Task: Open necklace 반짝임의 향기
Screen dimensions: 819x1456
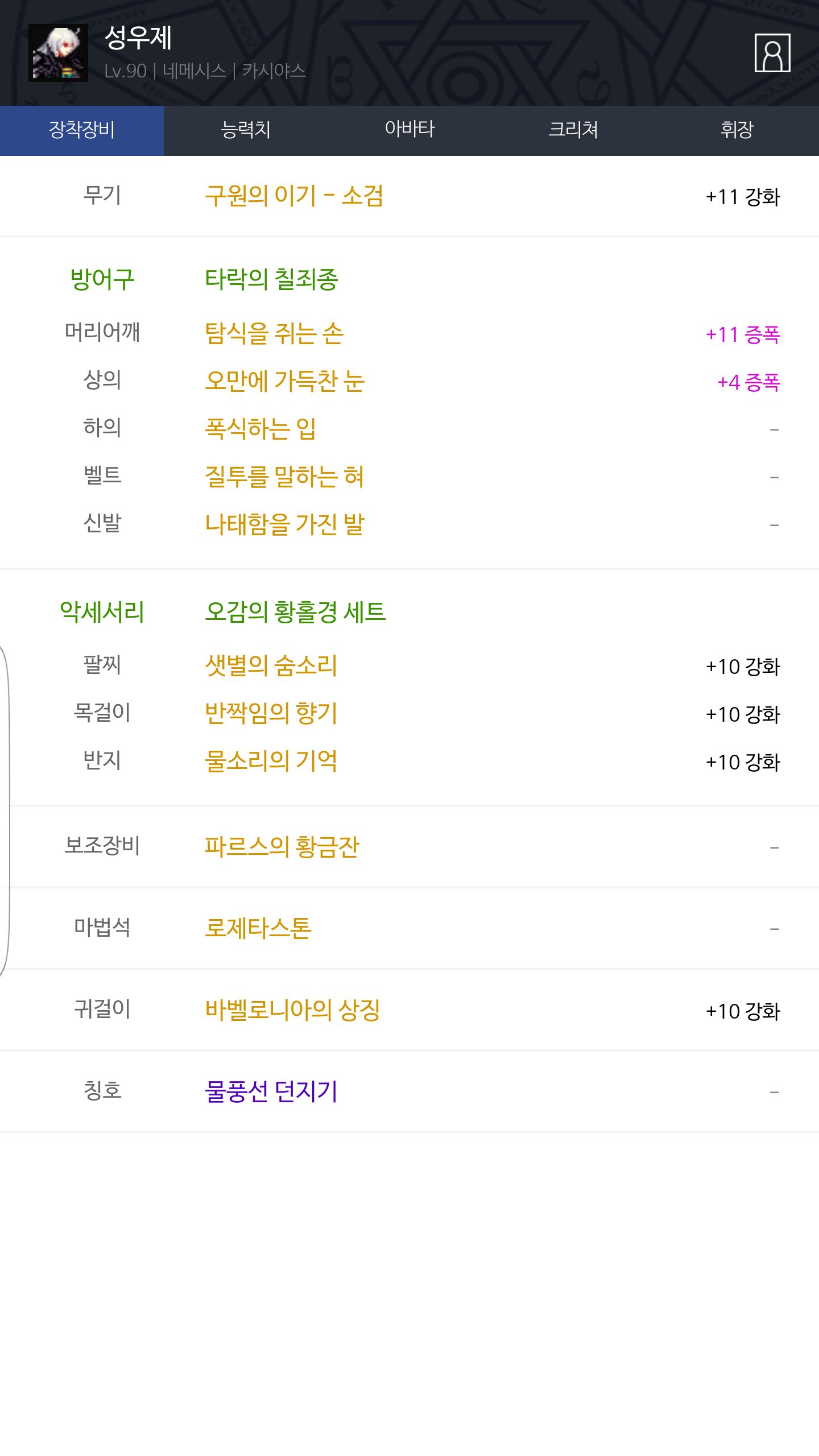Action: click(x=271, y=713)
